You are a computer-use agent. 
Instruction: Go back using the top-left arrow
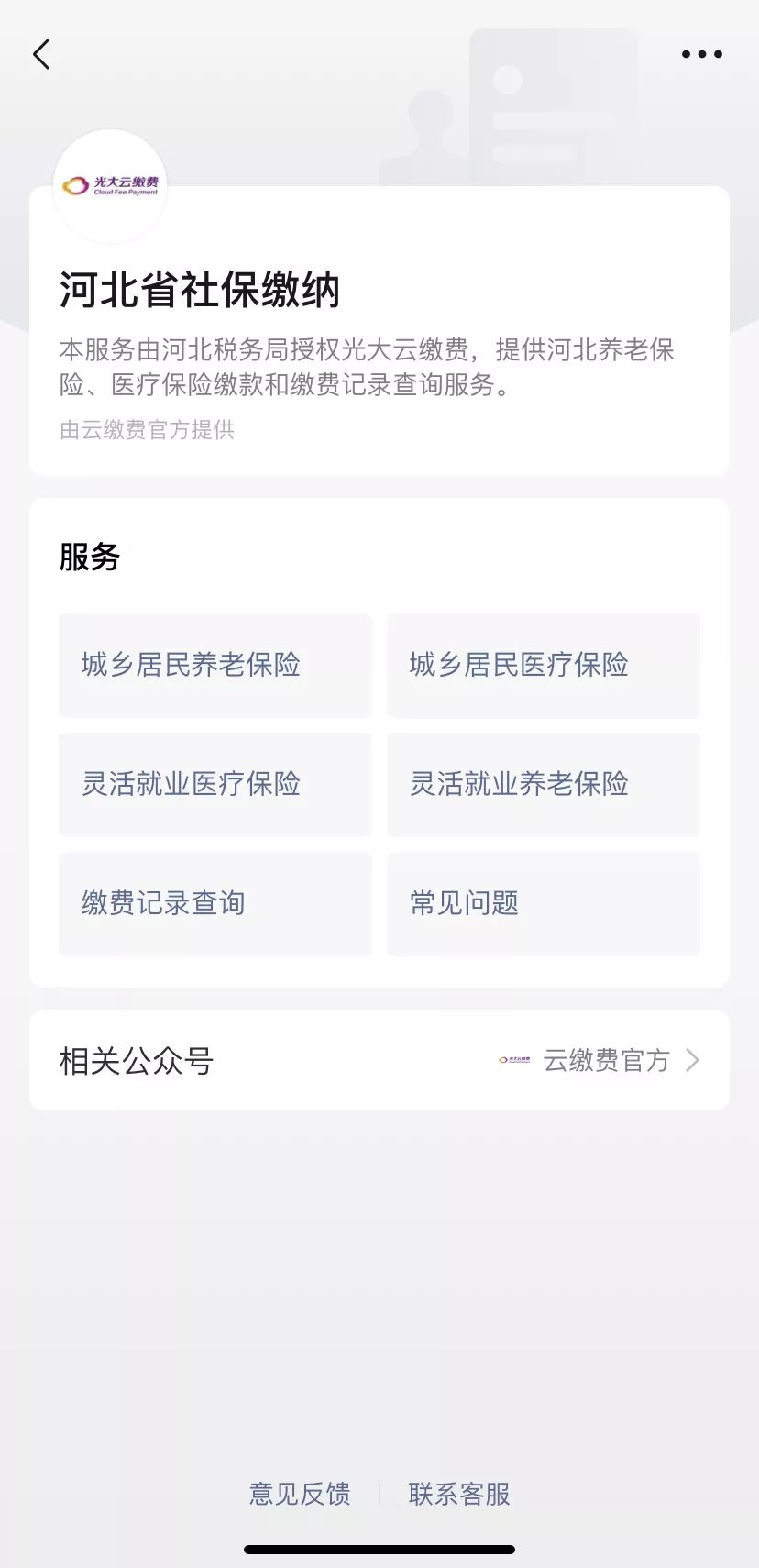[x=41, y=55]
